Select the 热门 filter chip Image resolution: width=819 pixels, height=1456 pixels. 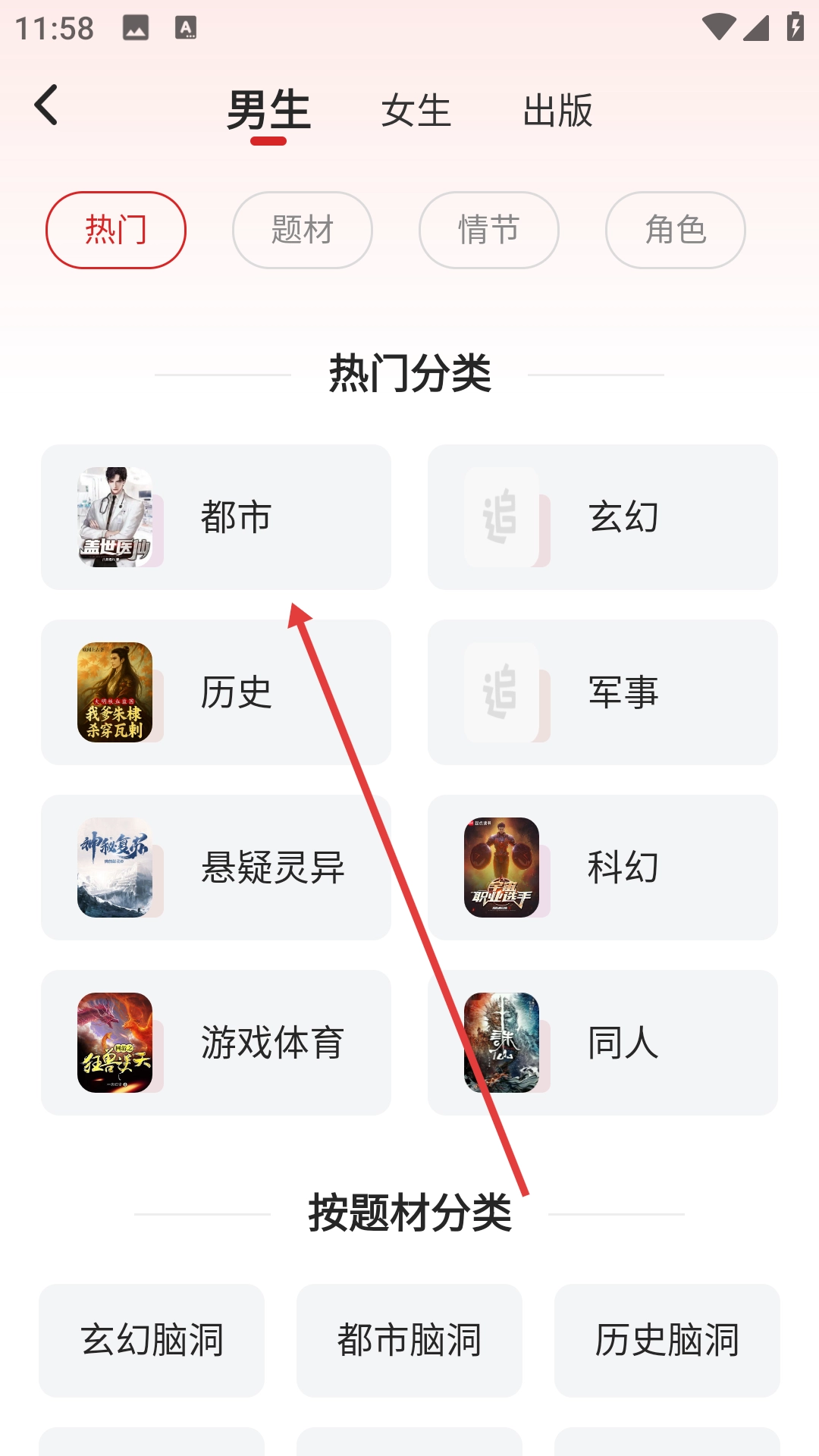pyautogui.click(x=116, y=230)
